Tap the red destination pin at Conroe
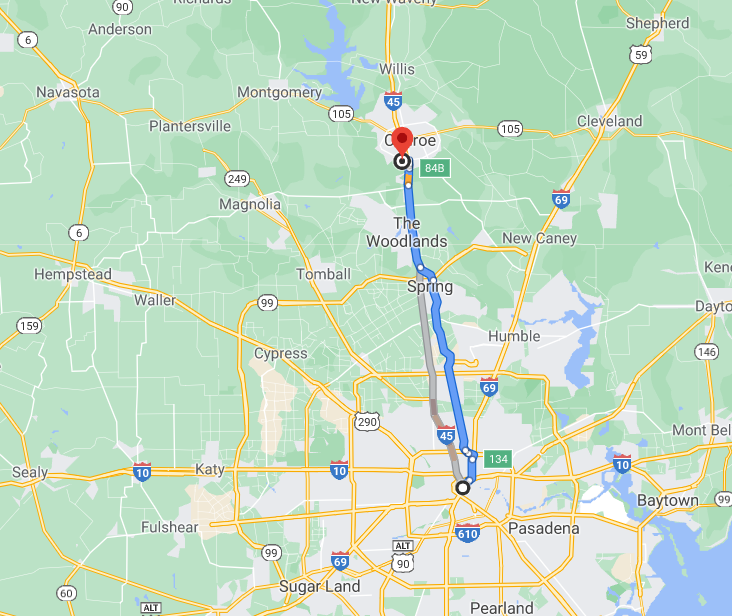732x616 pixels. [401, 143]
